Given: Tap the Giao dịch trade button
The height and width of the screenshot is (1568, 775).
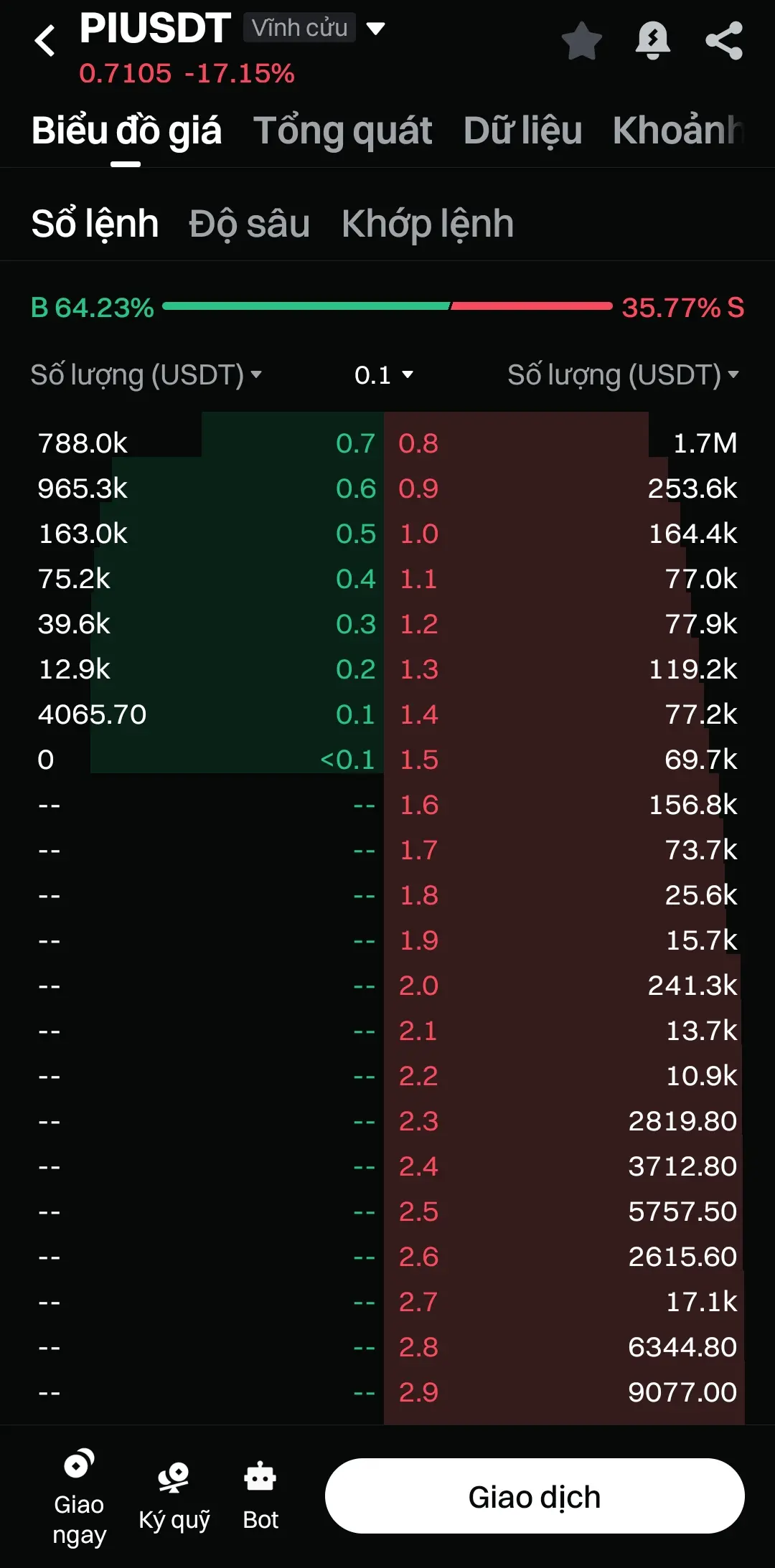Looking at the screenshot, I should pos(535,1496).
